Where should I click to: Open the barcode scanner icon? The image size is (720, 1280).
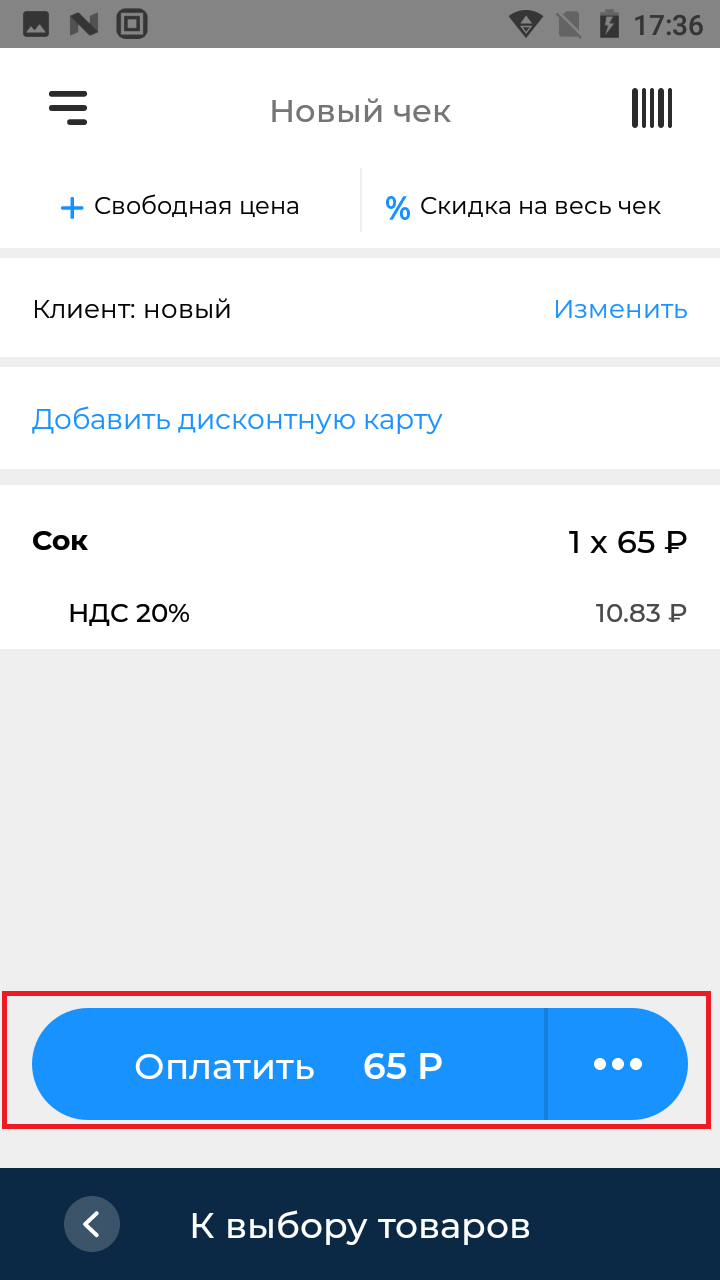(x=651, y=108)
